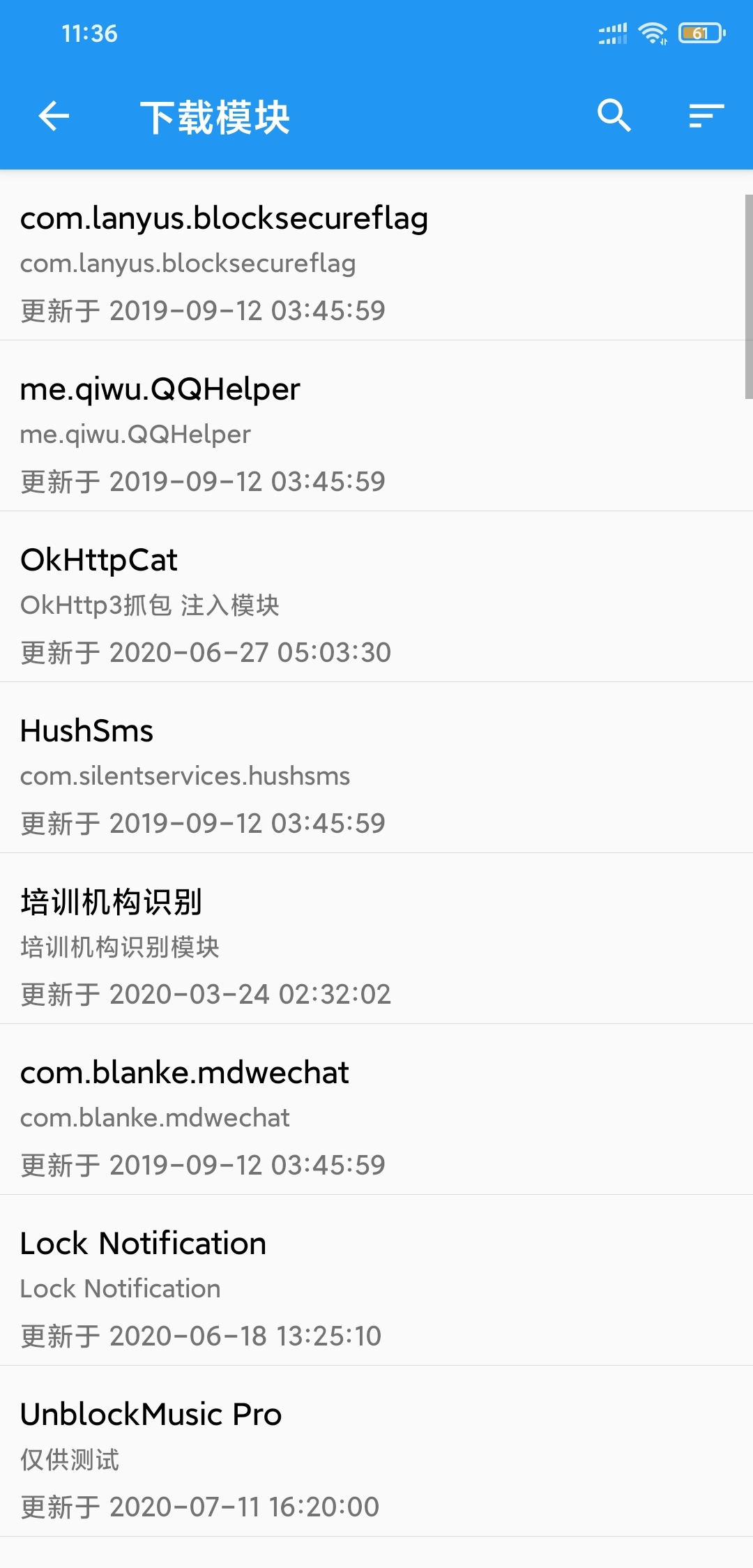Open the module search
Screen dimensions: 753x1568
click(x=614, y=116)
